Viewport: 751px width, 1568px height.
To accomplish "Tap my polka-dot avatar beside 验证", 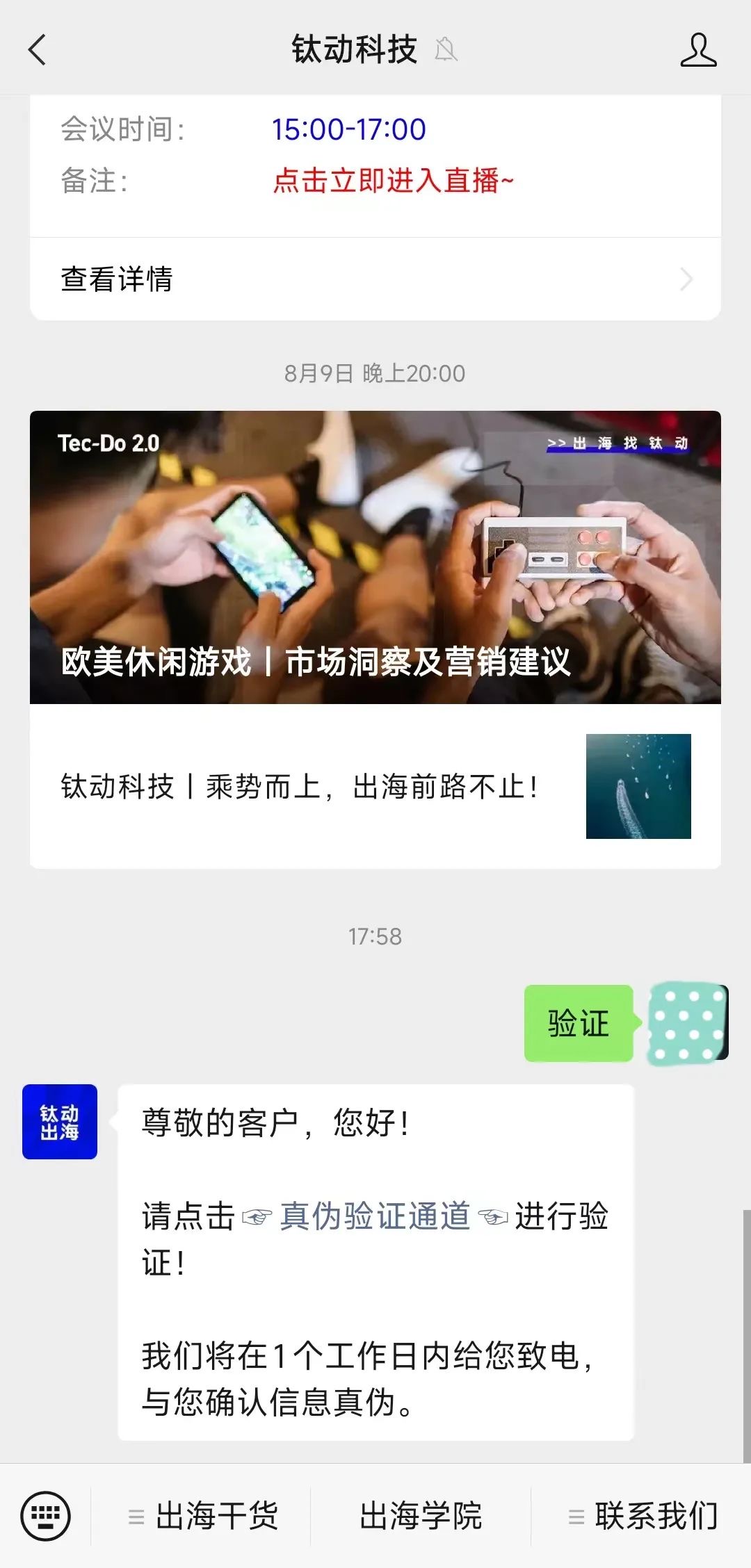I will [x=688, y=1023].
